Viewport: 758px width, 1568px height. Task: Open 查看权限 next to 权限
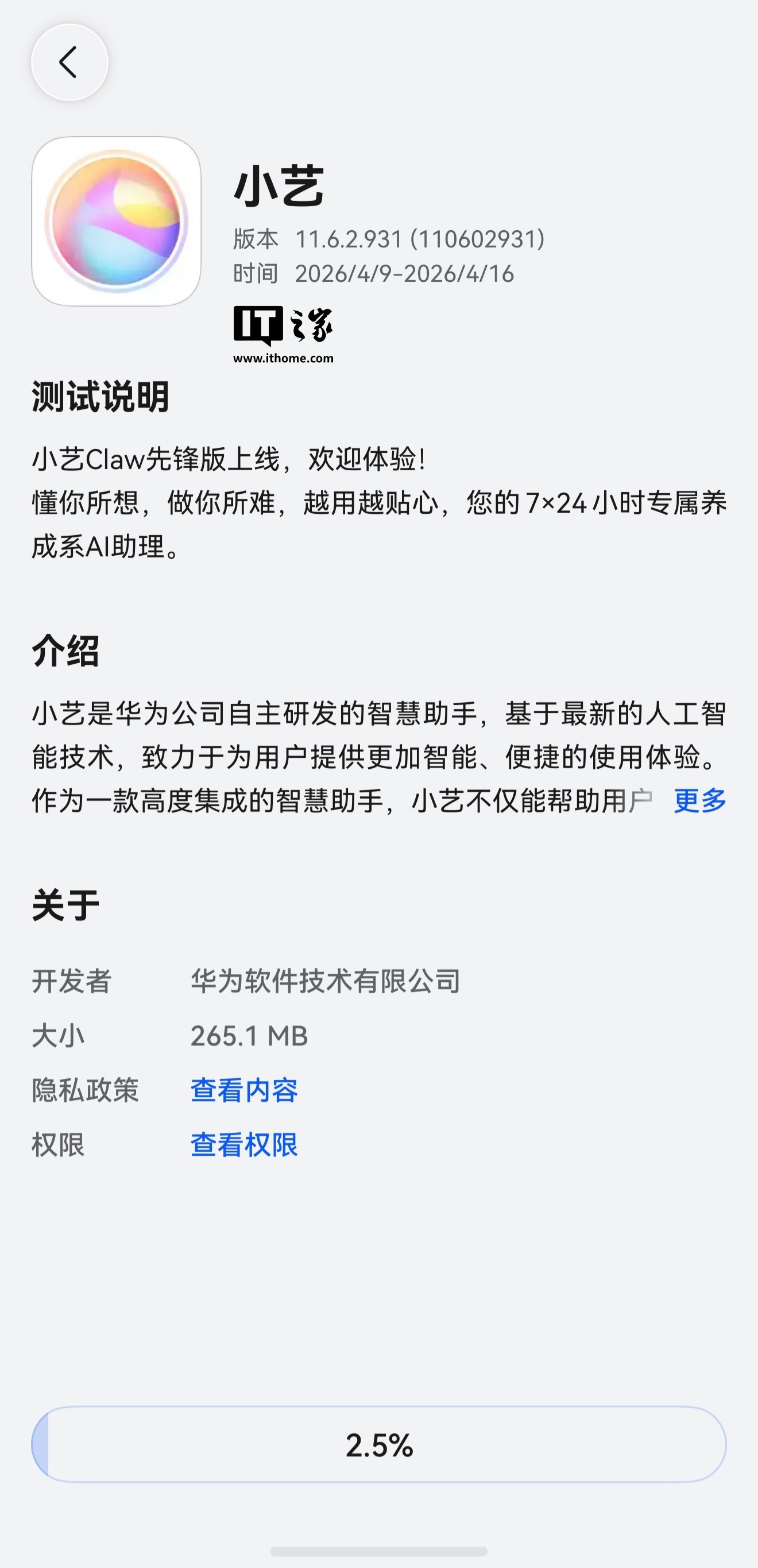[x=243, y=1144]
